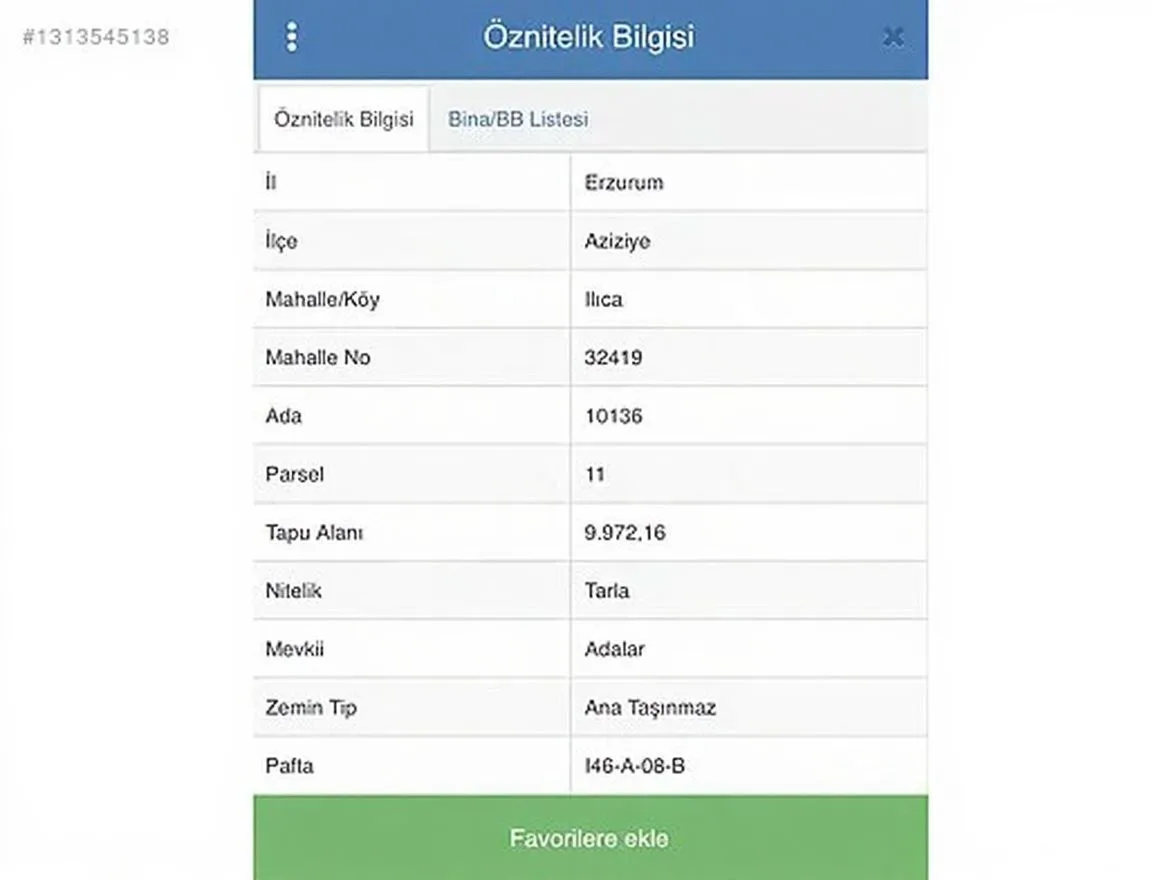The height and width of the screenshot is (880, 1168).
Task: Select the Öznitelik Bilgisi tab
Action: [x=343, y=119]
